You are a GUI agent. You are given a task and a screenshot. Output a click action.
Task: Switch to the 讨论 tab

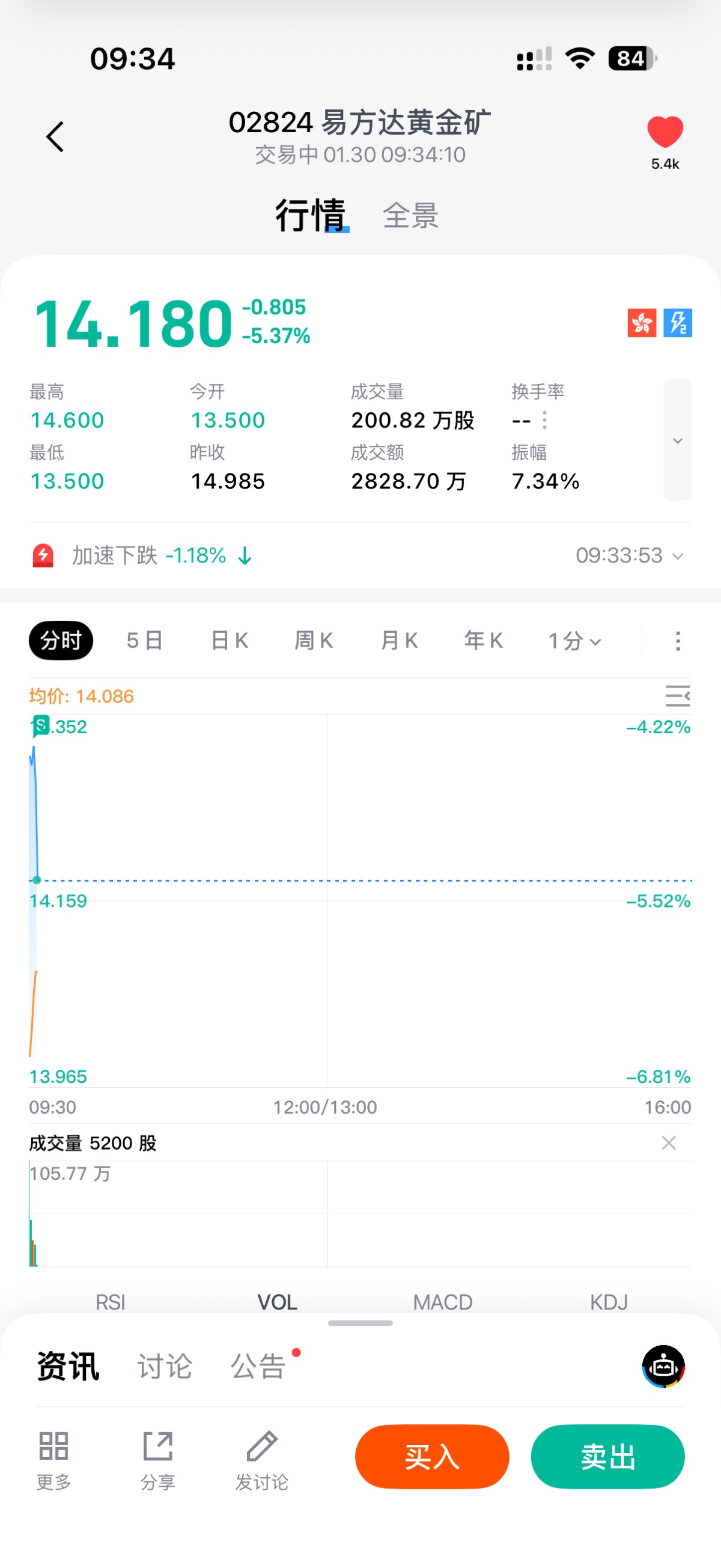(x=164, y=1366)
